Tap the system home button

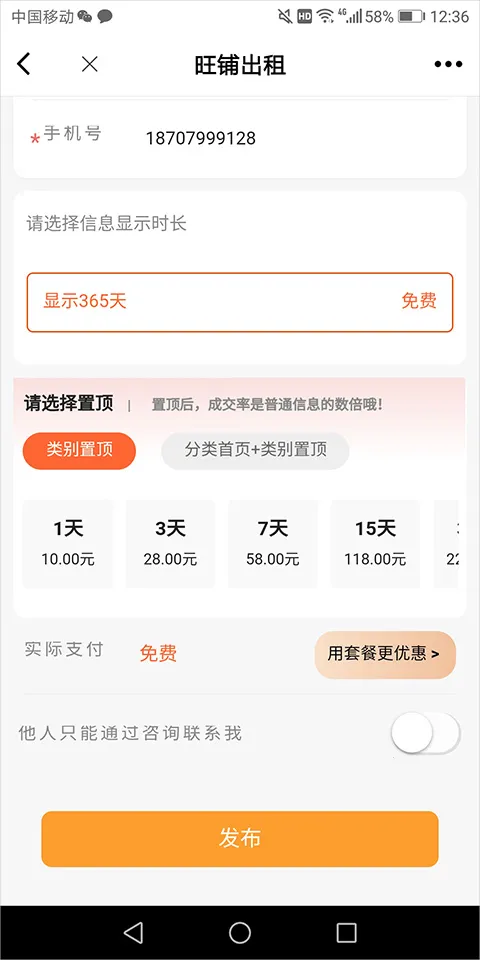[x=240, y=932]
